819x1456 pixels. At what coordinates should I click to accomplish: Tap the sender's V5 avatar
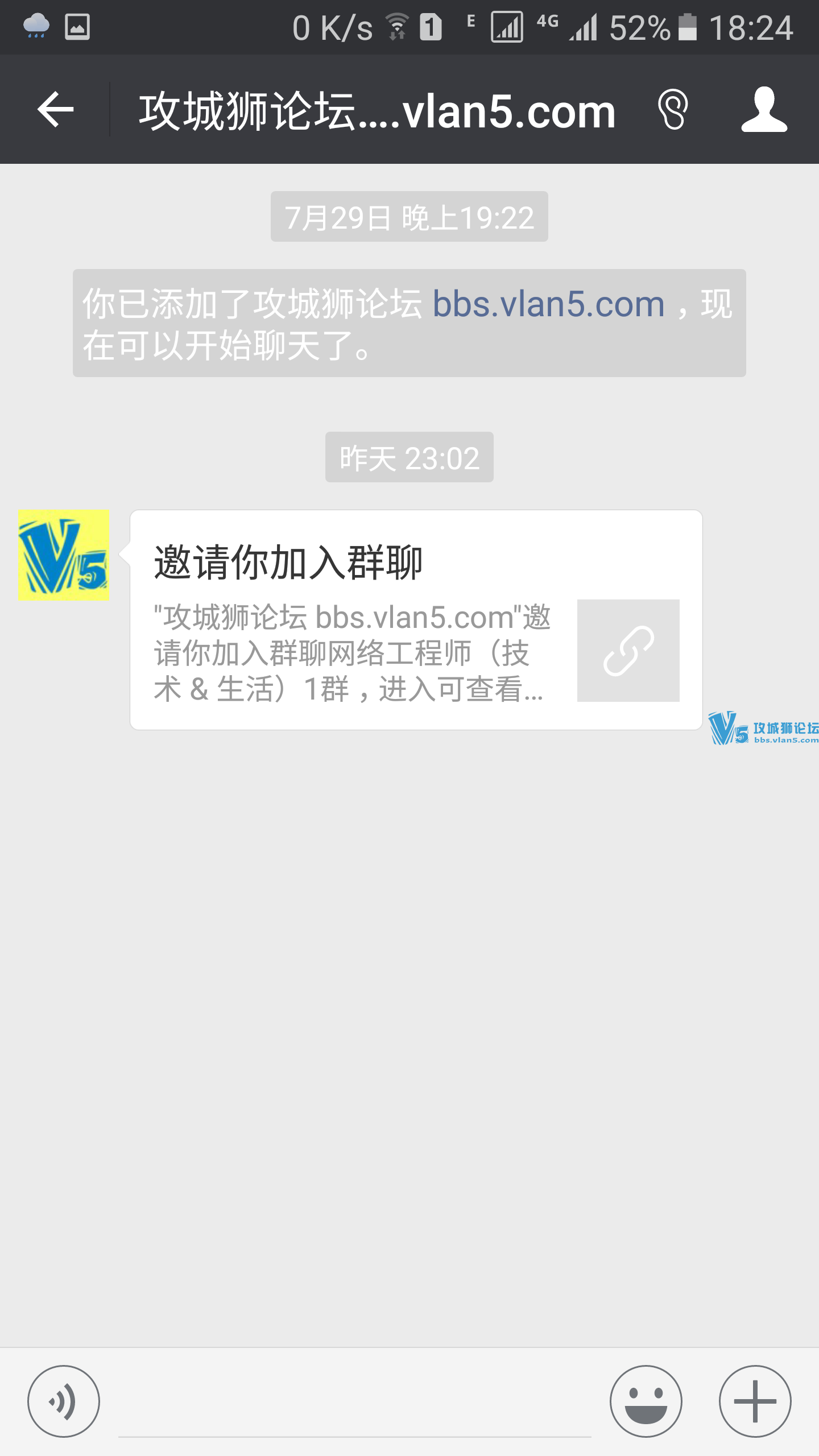click(x=63, y=555)
